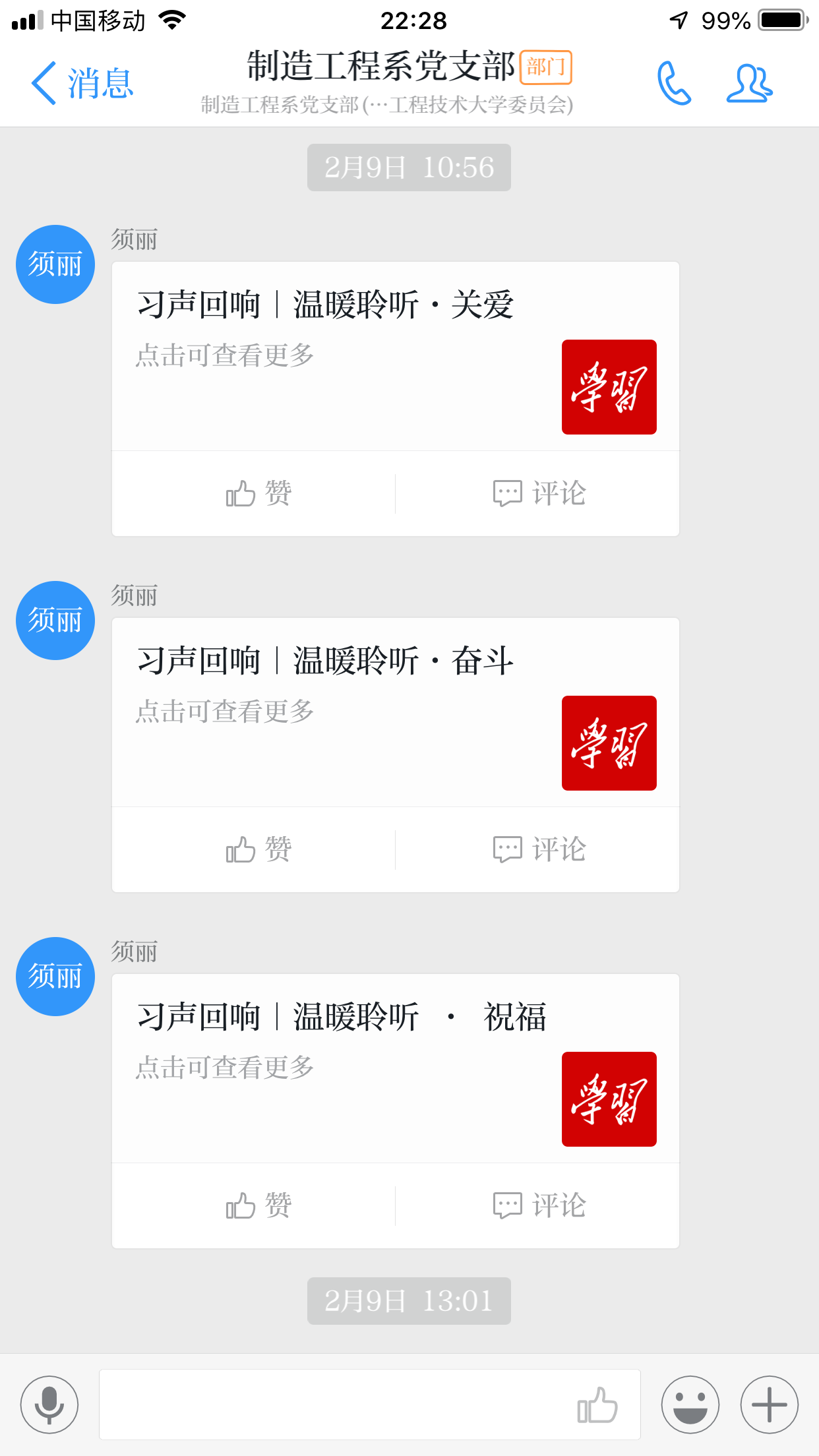The height and width of the screenshot is (1456, 819).
Task: Like the 温暖聆听·关爱 card with 赞
Action: pos(258,493)
